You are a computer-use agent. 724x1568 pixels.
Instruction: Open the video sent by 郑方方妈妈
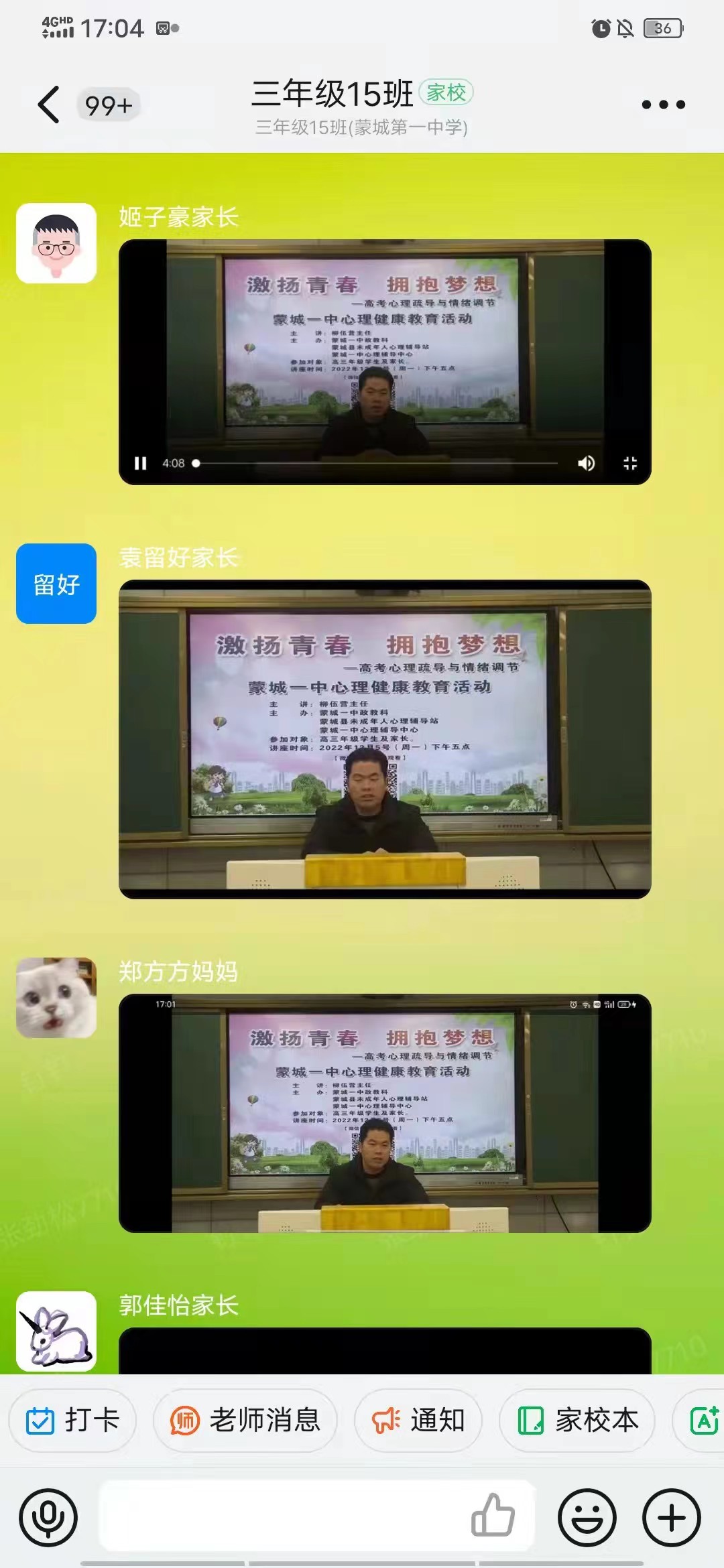tap(385, 1112)
